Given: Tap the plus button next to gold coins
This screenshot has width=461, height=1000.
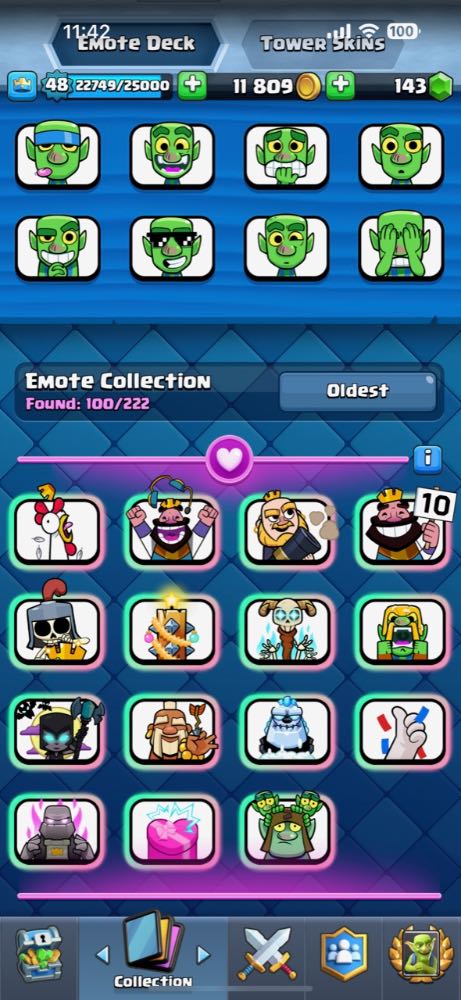Looking at the screenshot, I should click(340, 86).
